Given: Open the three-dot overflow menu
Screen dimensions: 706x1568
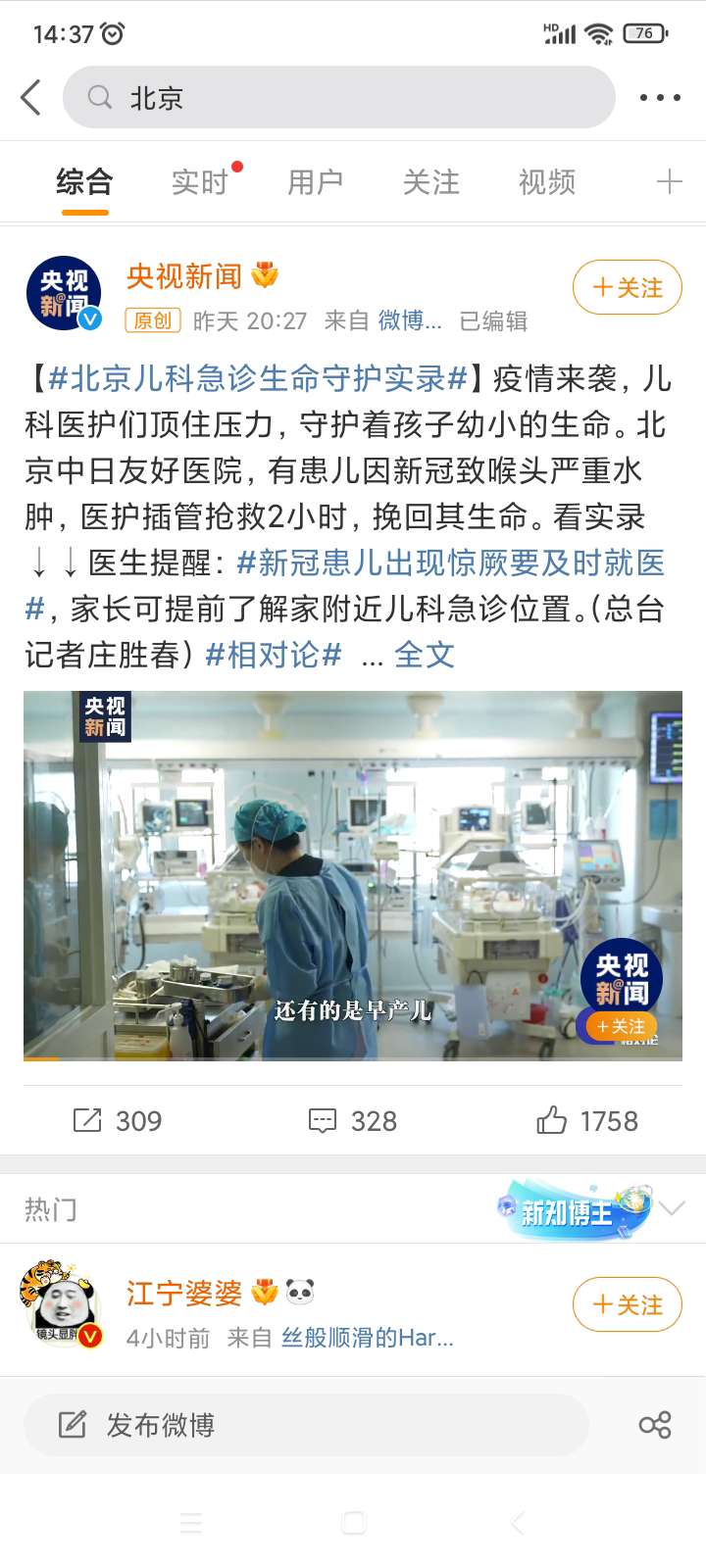Looking at the screenshot, I should click(659, 97).
